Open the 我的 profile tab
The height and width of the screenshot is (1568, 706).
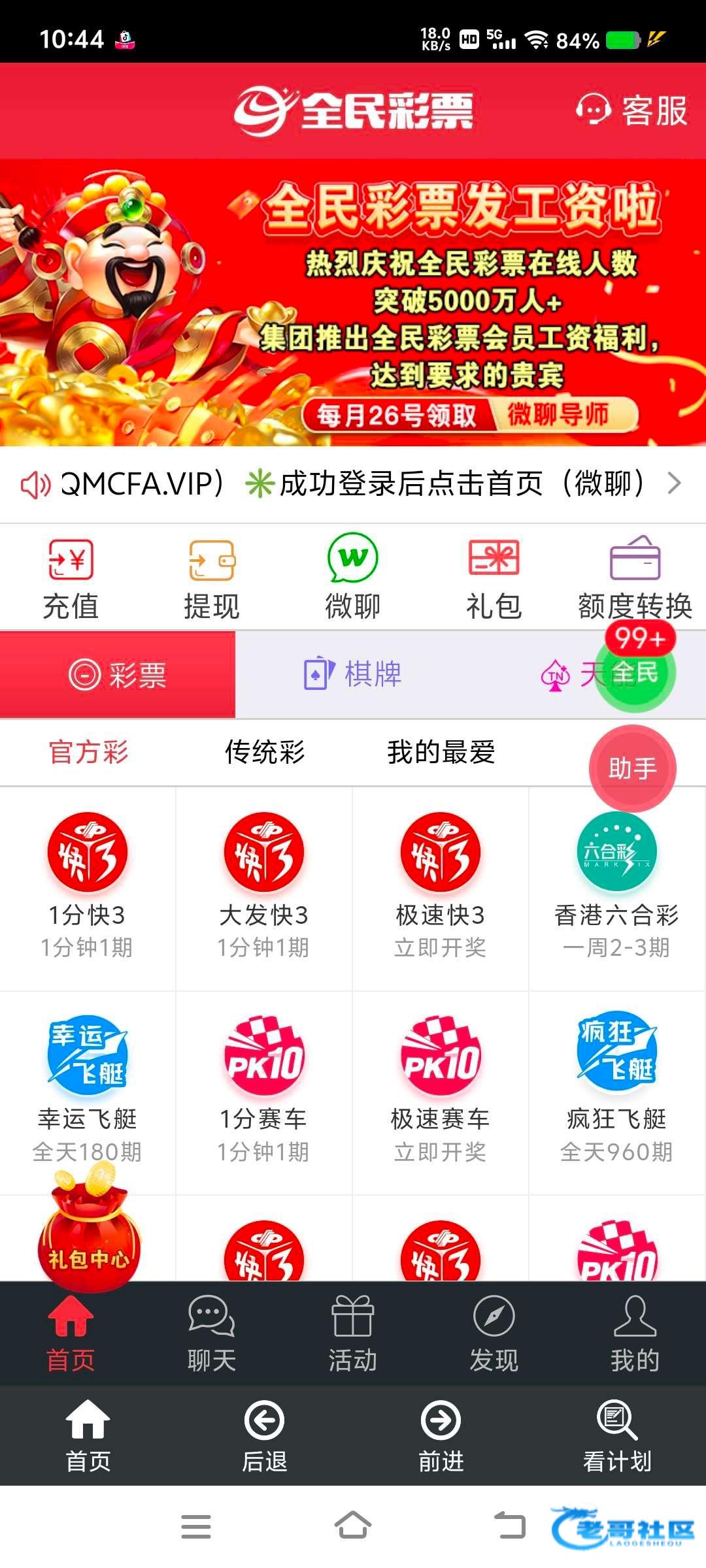coord(635,1333)
